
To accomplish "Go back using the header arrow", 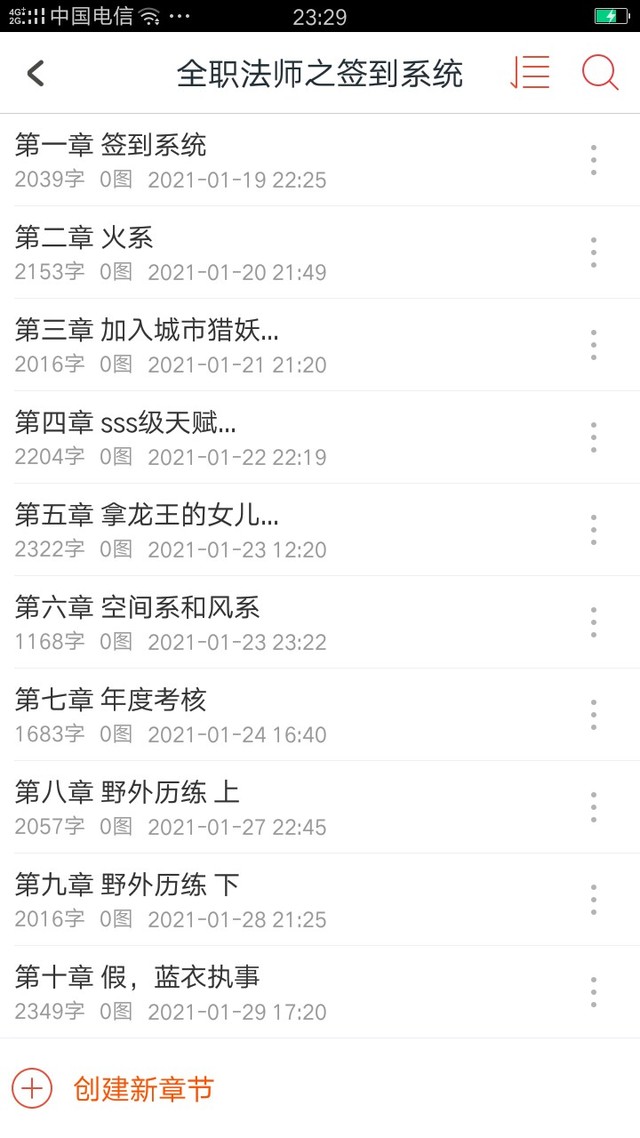I will (x=36, y=74).
